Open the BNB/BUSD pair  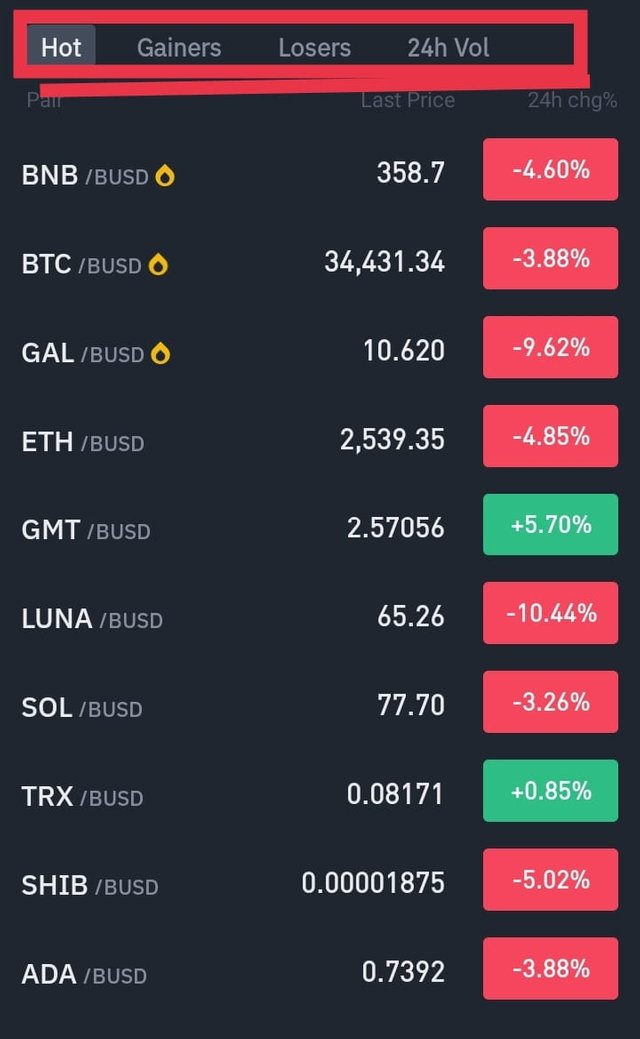click(320, 170)
